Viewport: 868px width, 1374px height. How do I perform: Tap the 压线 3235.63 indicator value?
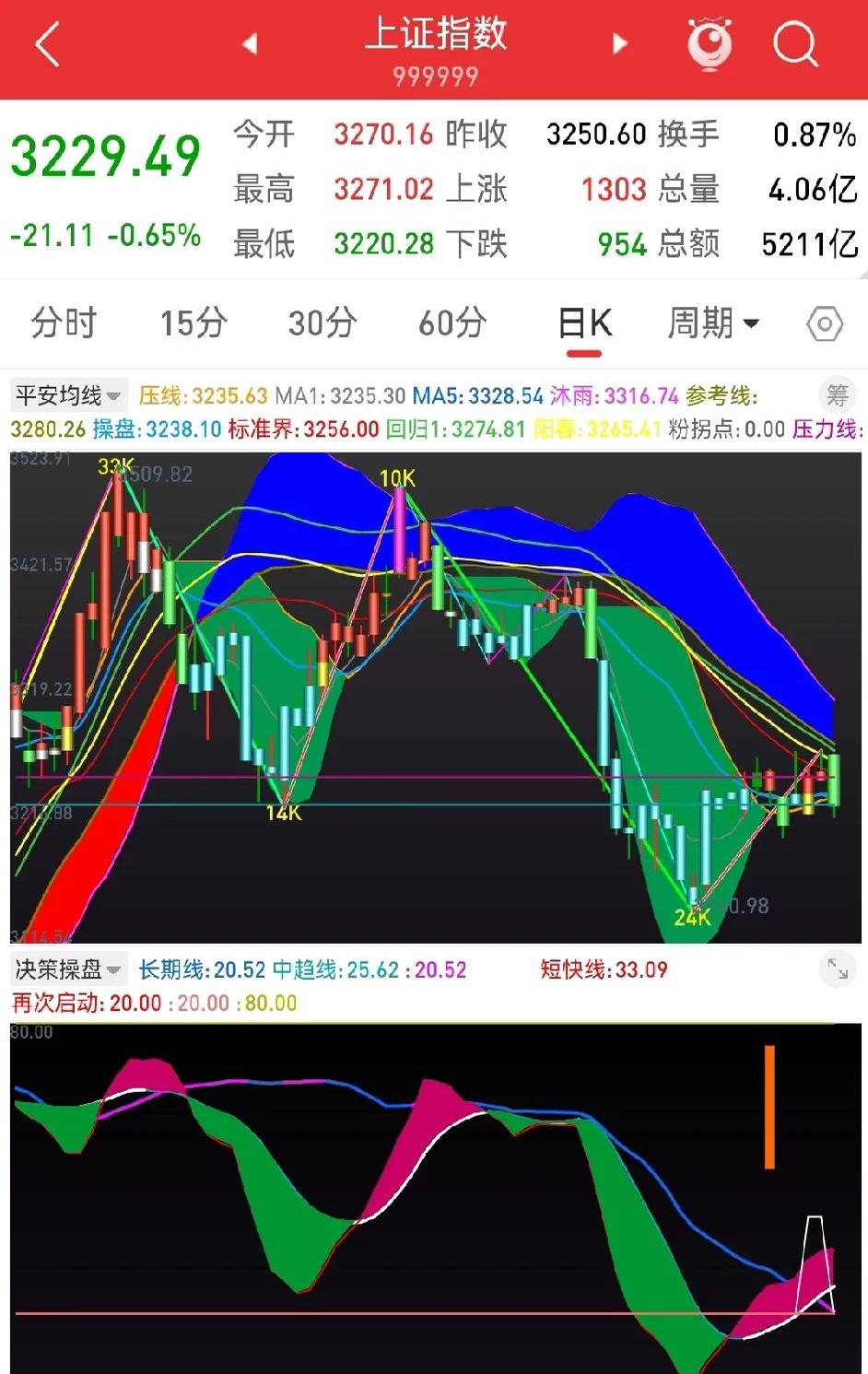tap(205, 394)
